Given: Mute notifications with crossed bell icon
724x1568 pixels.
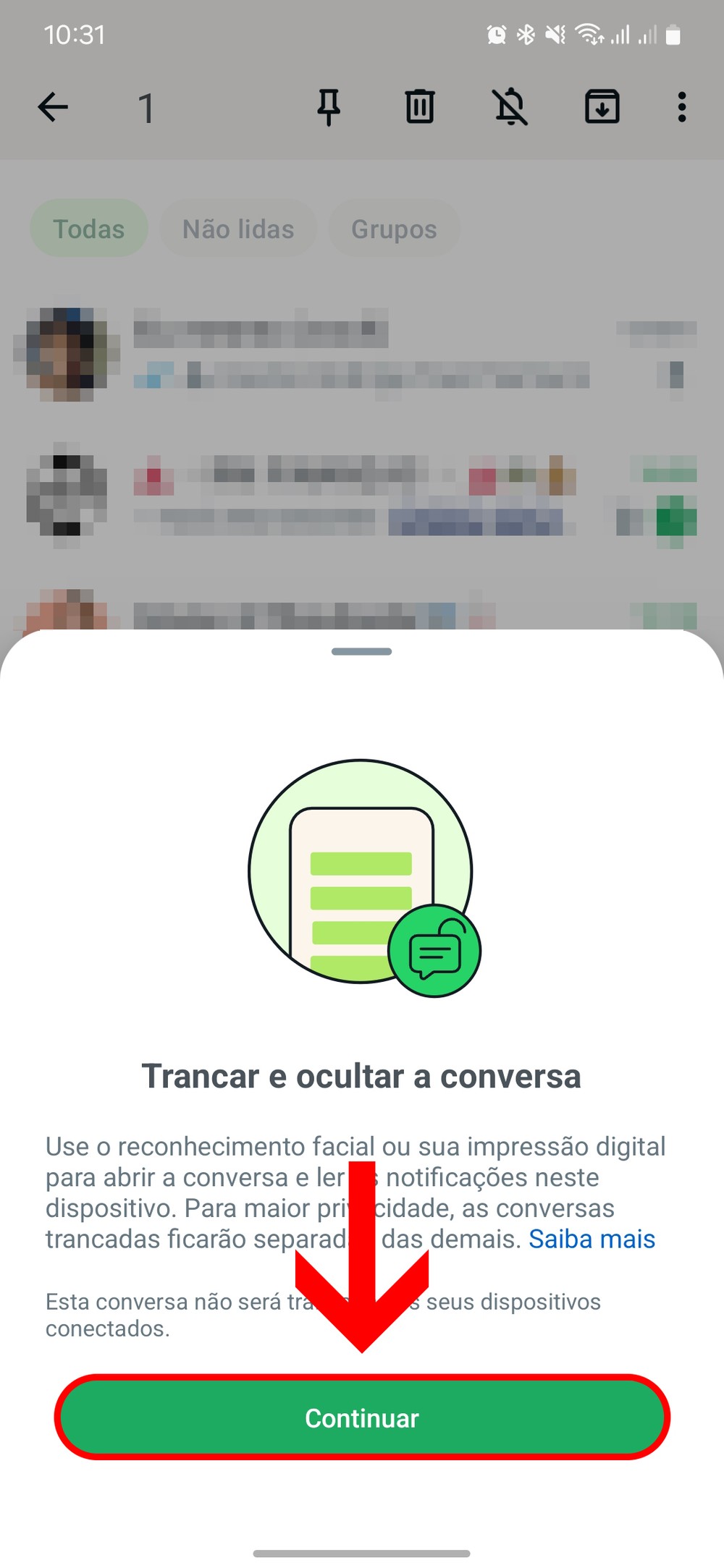Looking at the screenshot, I should click(x=510, y=108).
